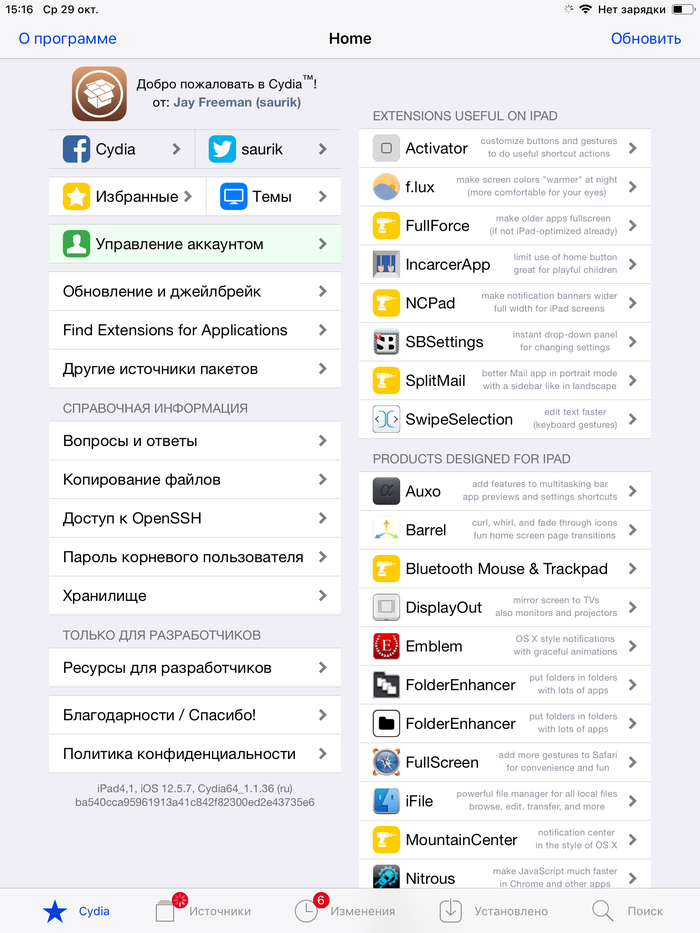Switch to the Источники tab

tap(204, 911)
